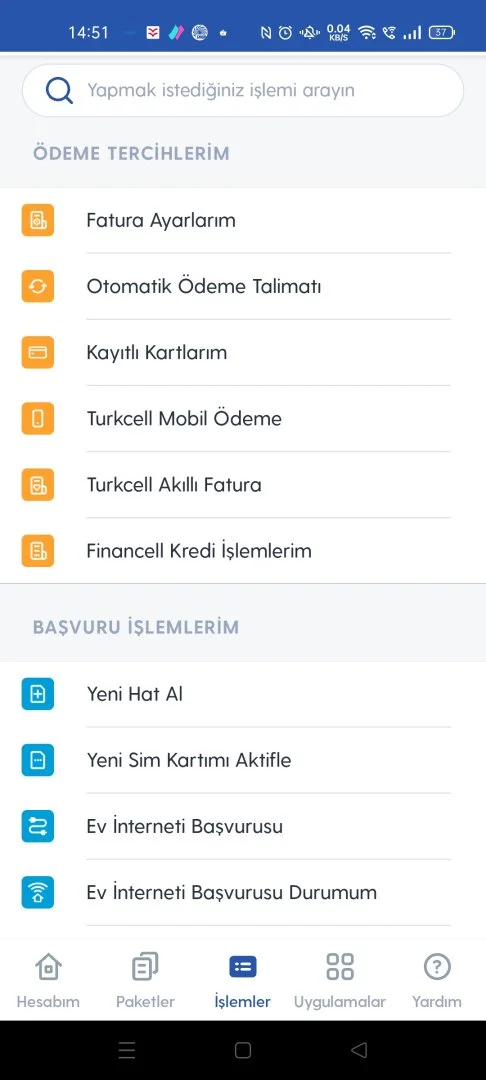Open Turkcell Mobil Ödeme

243,419
